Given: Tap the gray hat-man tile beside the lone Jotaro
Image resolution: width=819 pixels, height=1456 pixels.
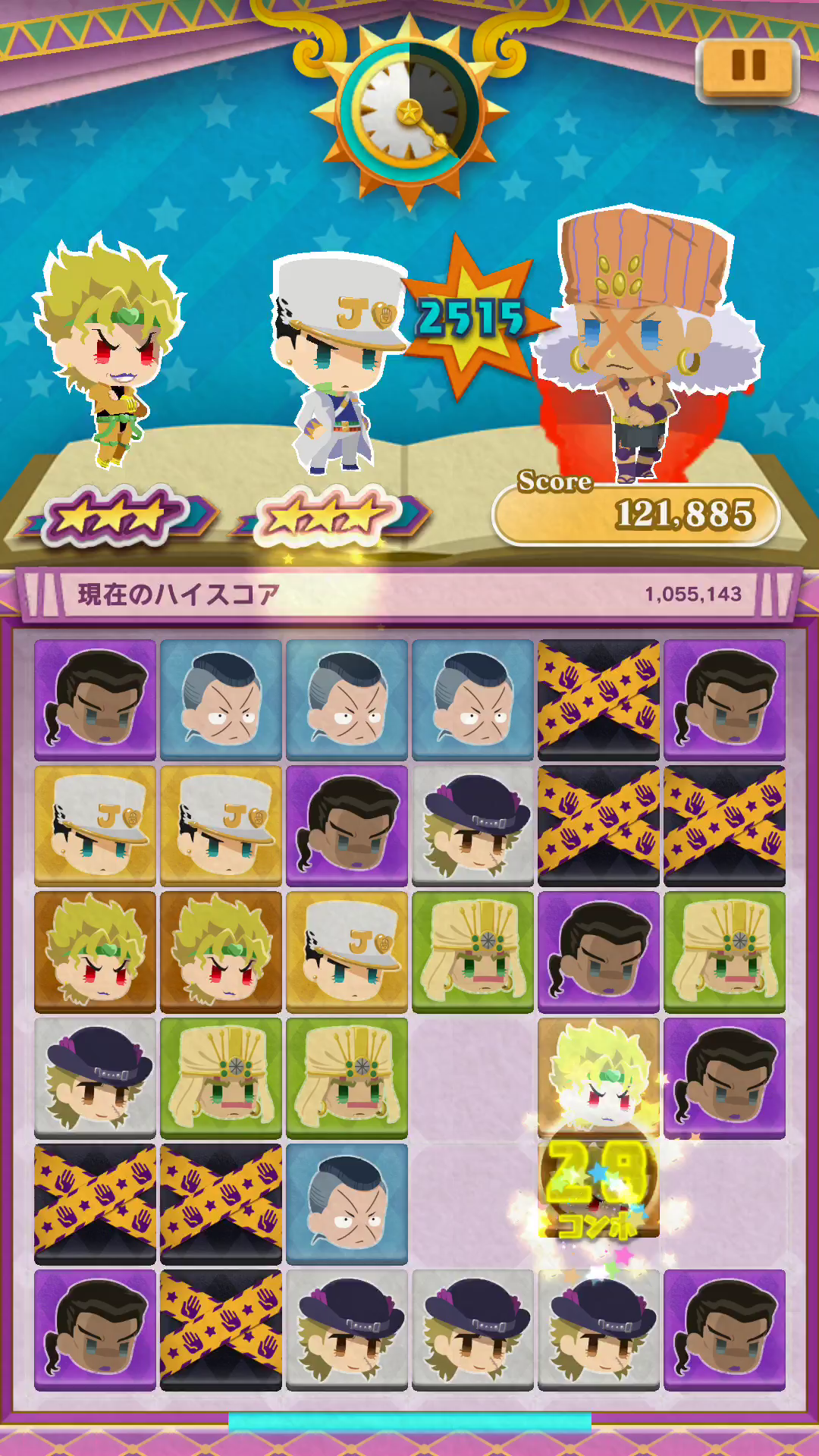Looking at the screenshot, I should 472,826.
